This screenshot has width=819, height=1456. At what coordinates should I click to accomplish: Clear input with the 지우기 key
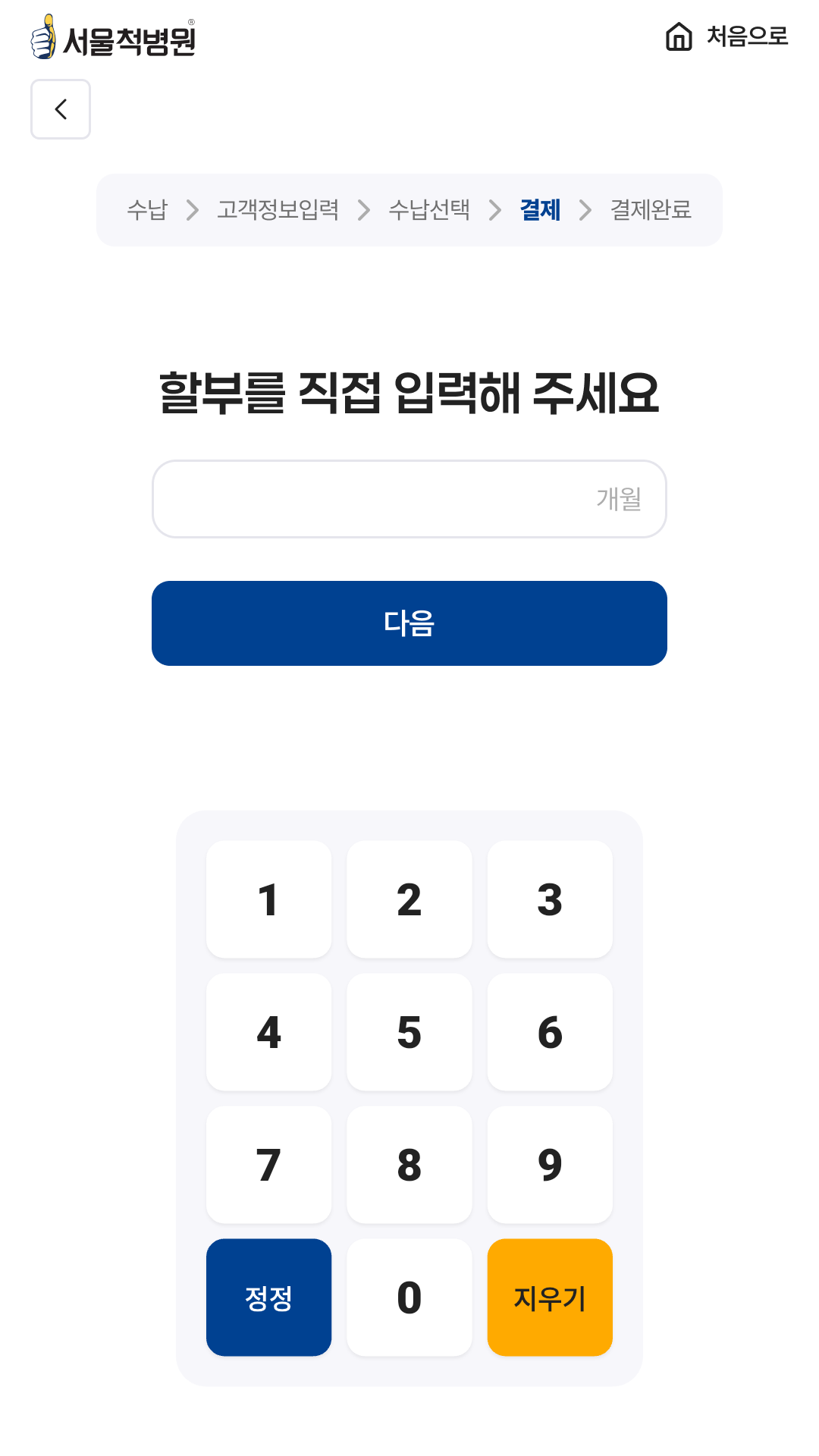click(550, 1298)
